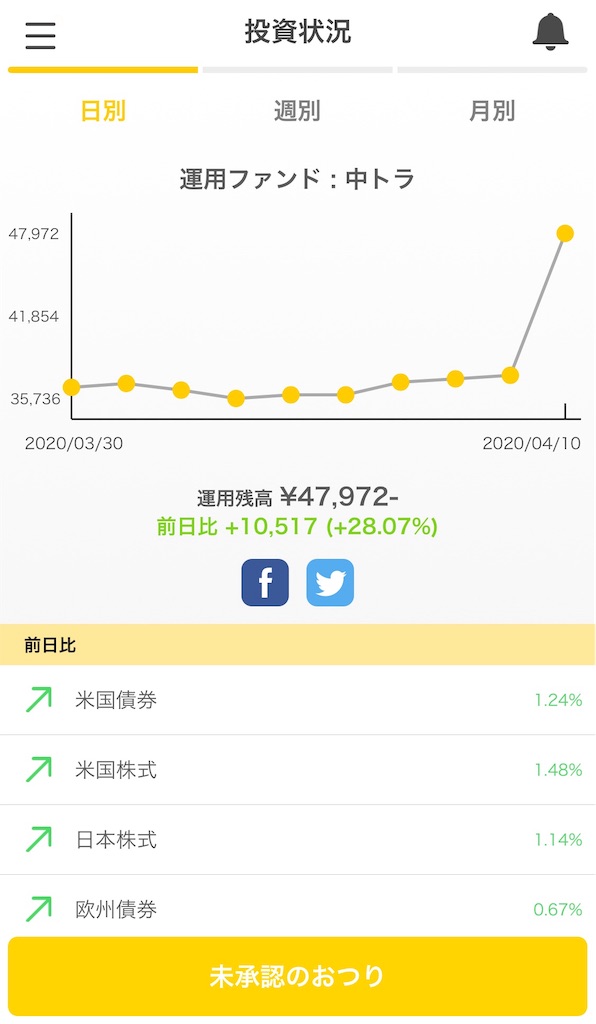Select the 2020/04/10 data point on chart
Viewport: 596px width, 1024px height.
point(565,233)
